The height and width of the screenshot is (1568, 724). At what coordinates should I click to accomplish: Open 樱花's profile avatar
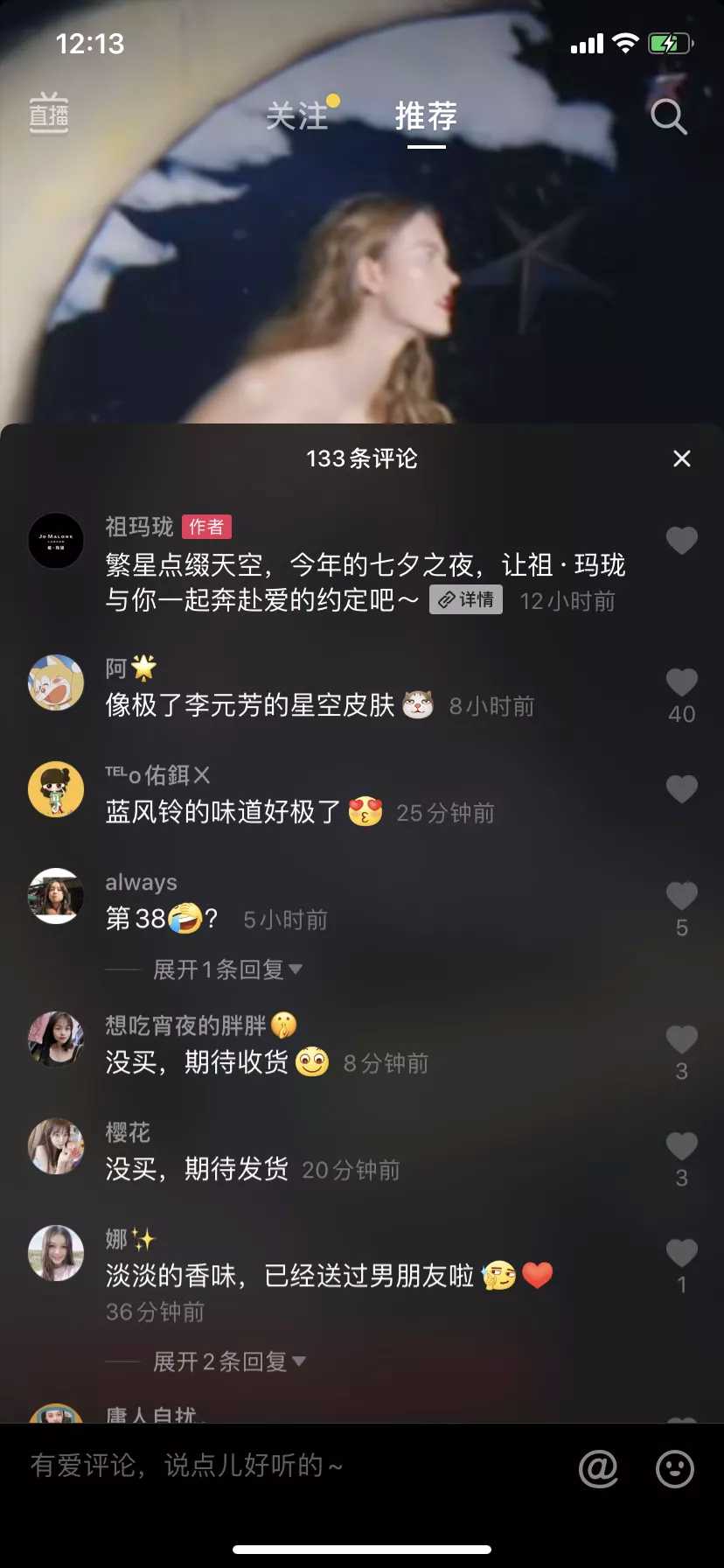pos(56,1146)
